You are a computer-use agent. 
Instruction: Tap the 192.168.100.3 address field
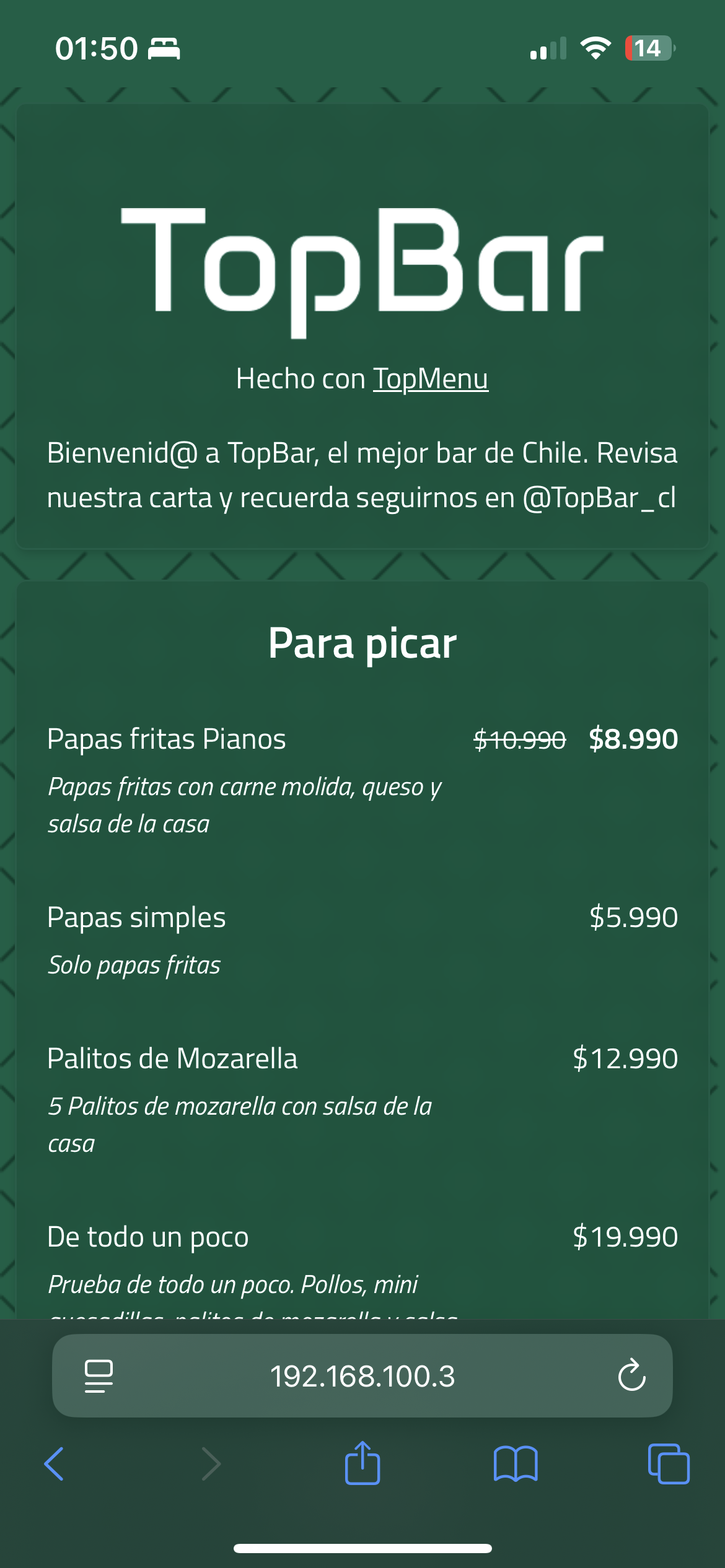point(362,1376)
